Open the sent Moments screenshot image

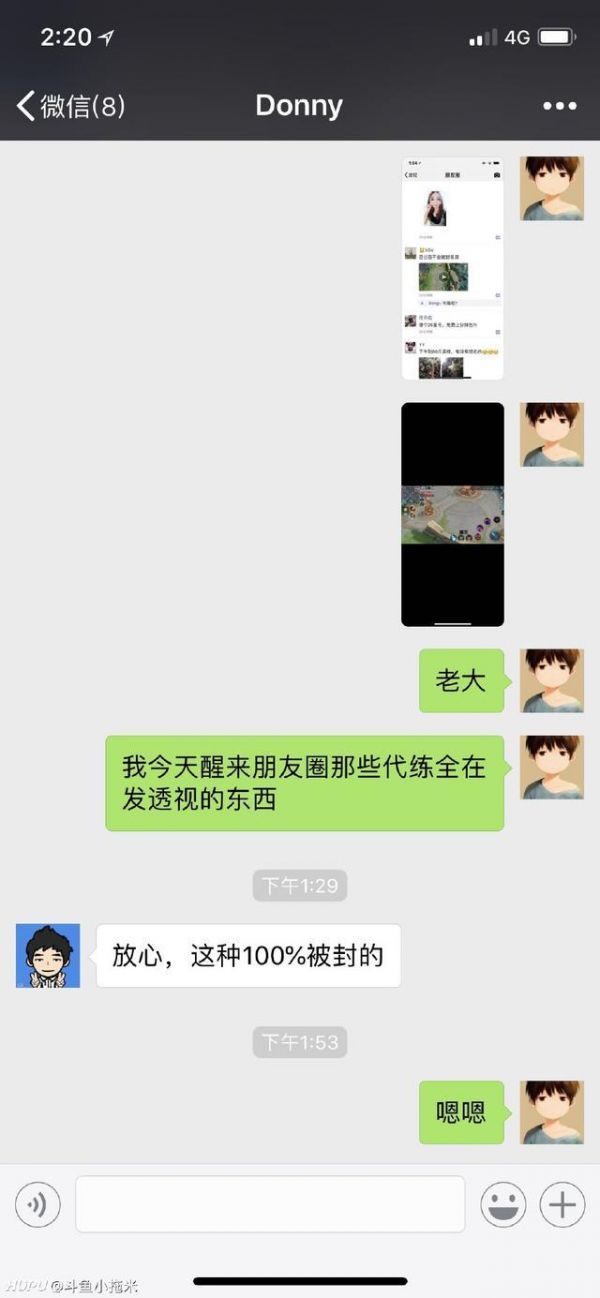click(x=452, y=268)
